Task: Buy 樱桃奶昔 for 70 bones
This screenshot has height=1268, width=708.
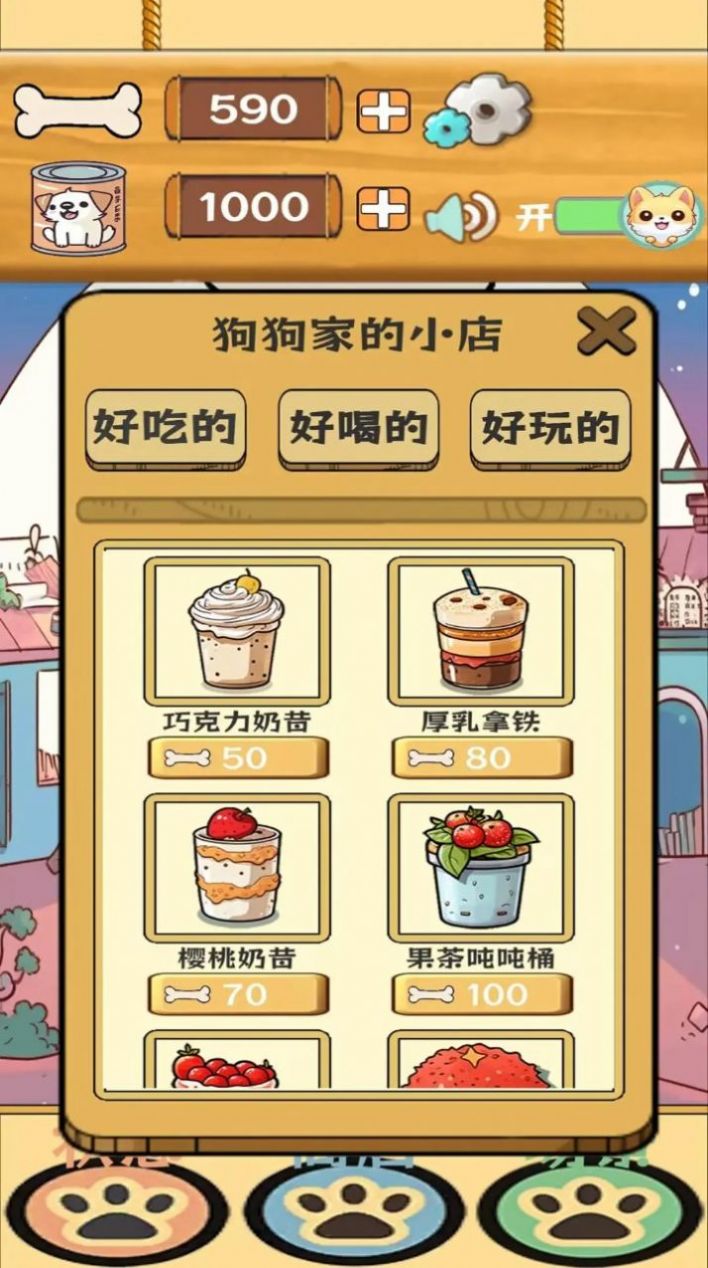Action: tap(237, 994)
